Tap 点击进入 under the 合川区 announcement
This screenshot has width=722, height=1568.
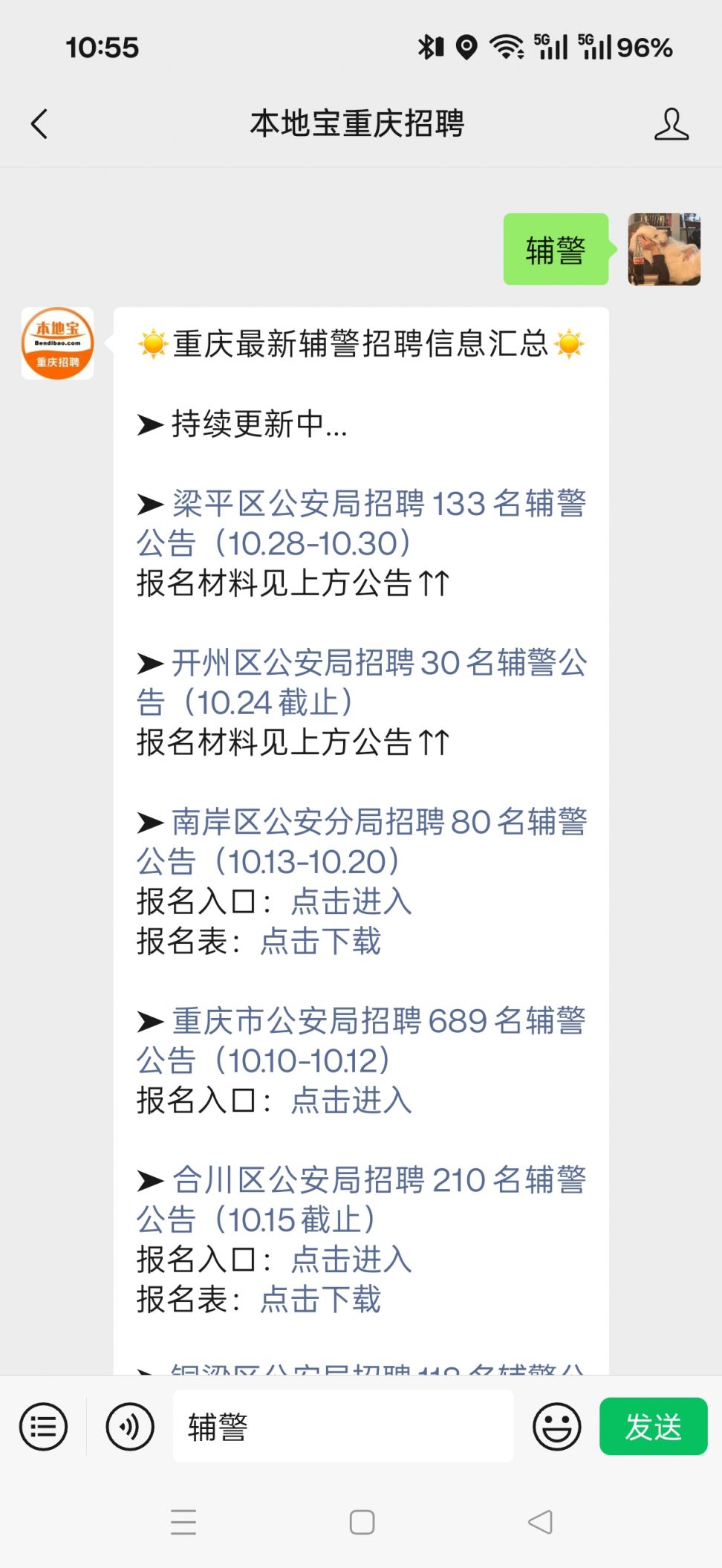351,1260
